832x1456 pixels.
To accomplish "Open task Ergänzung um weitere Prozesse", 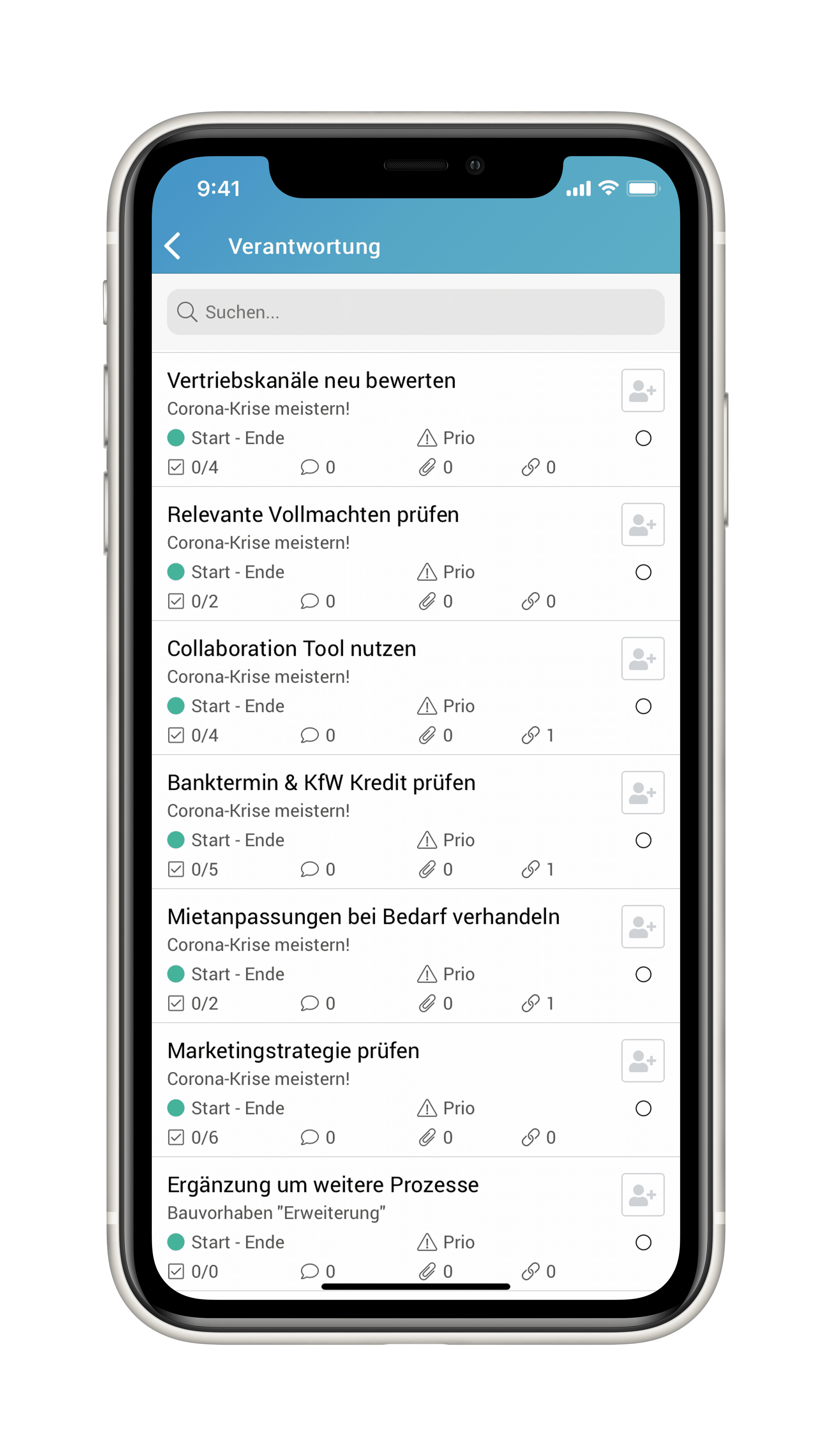I will 415,1224.
